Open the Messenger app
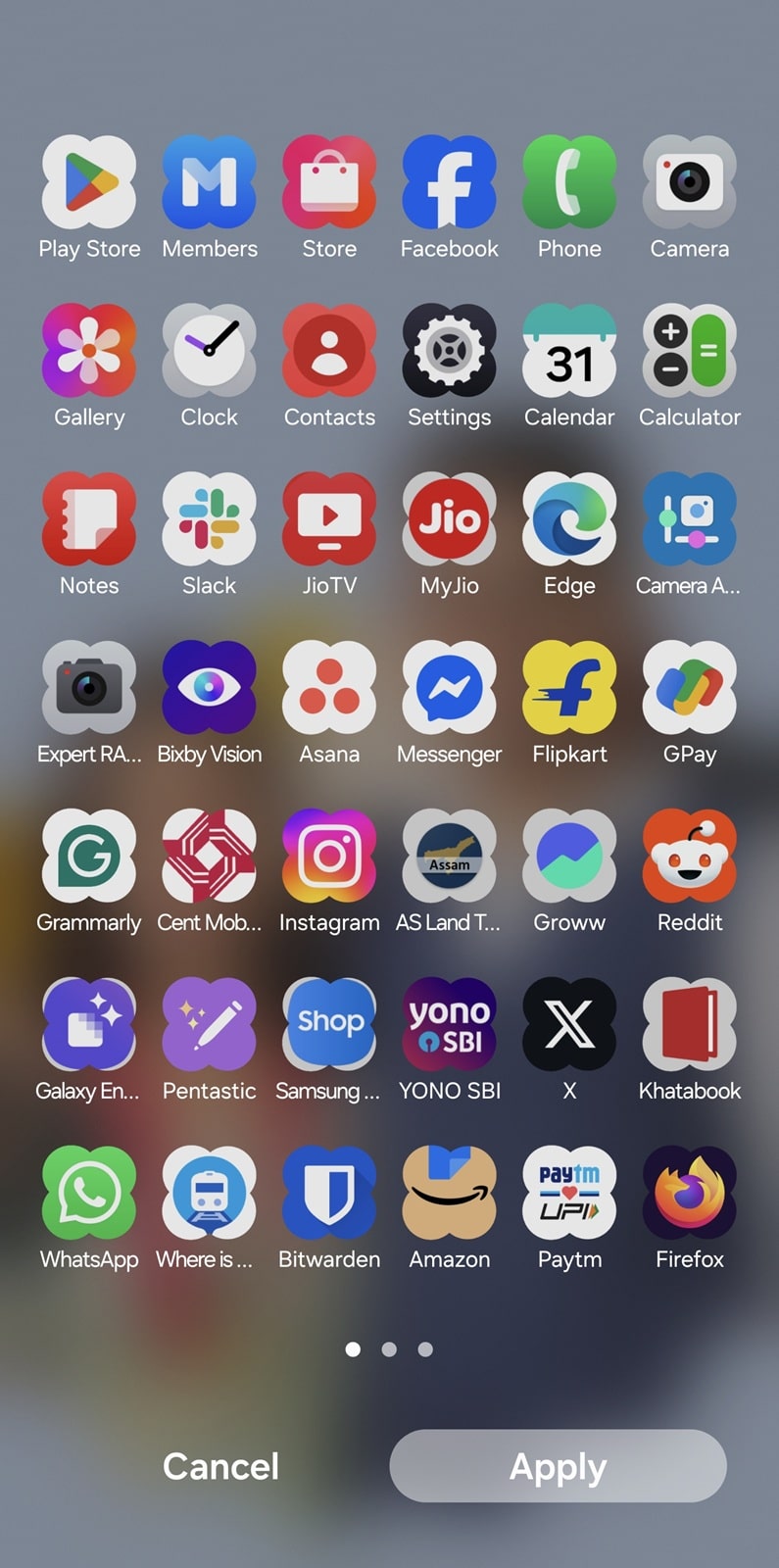 450,688
